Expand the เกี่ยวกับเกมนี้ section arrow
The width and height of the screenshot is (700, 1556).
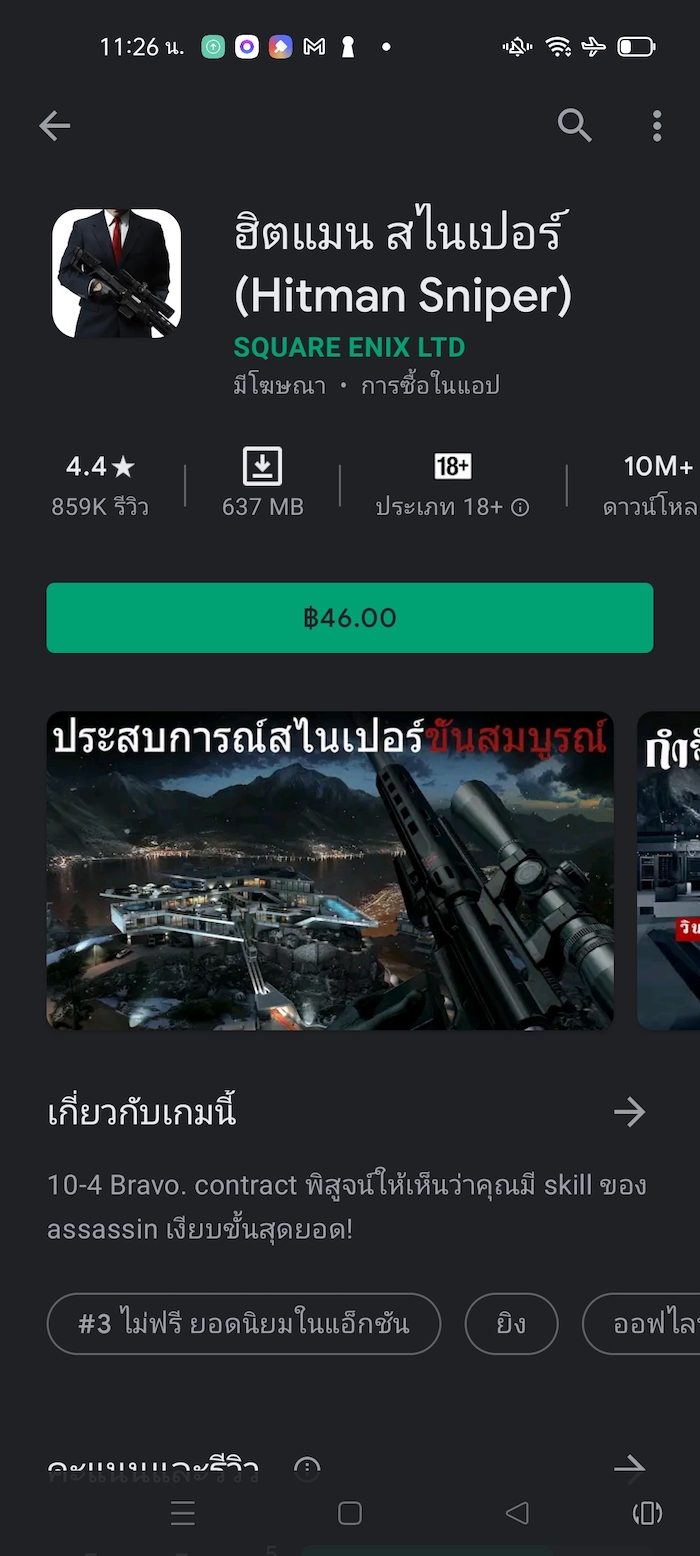point(629,1112)
